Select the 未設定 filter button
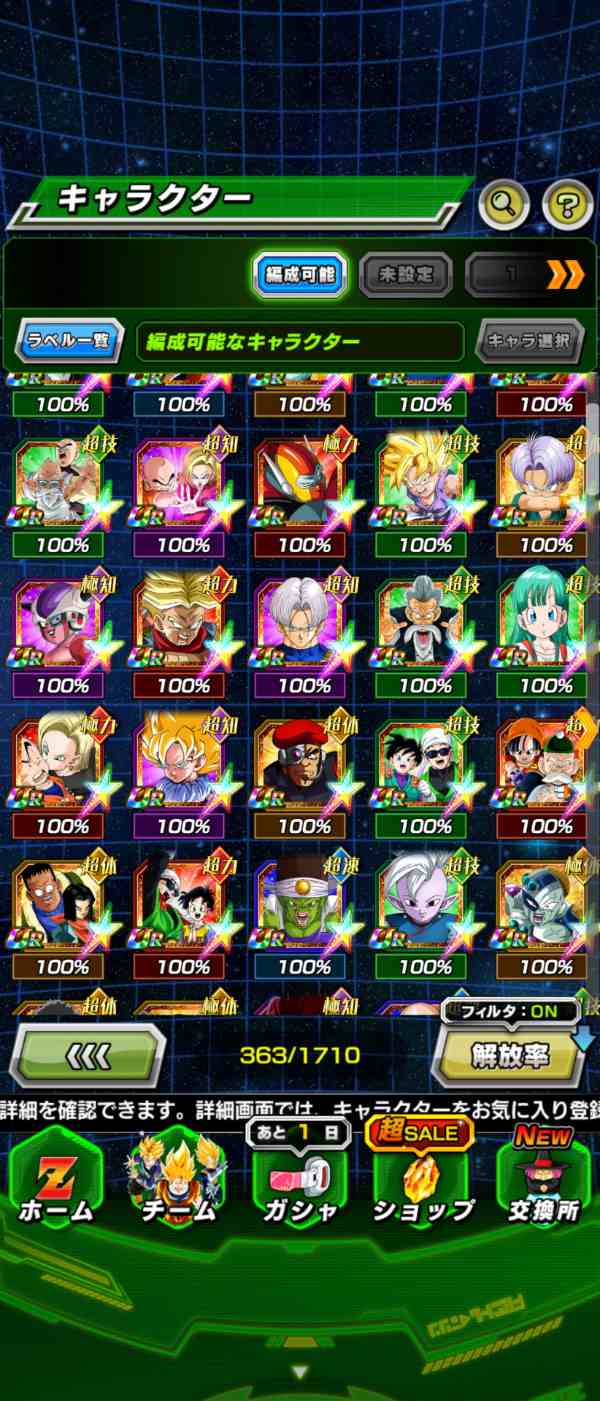 (405, 275)
